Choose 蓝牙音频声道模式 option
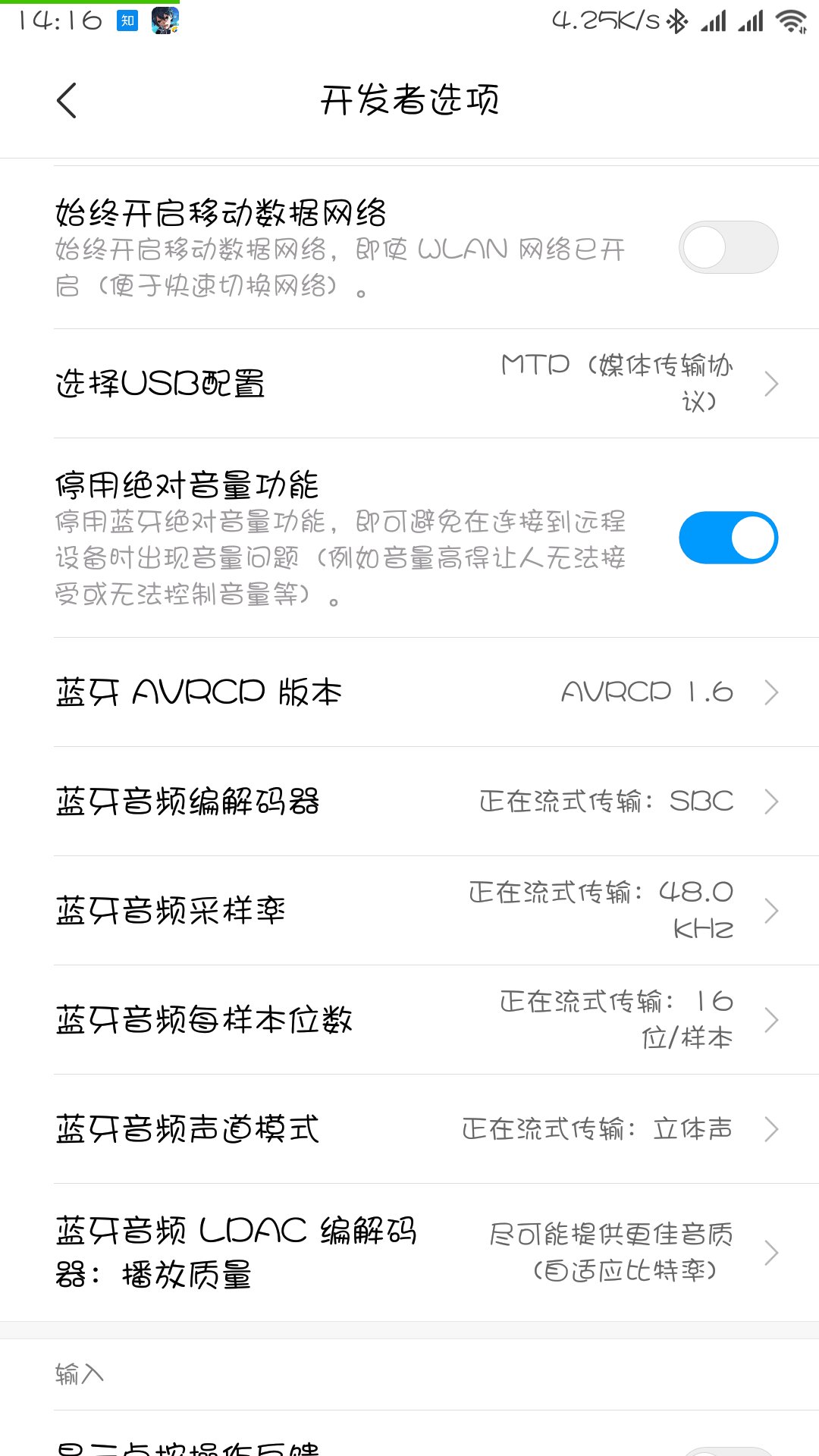819x1456 pixels. [x=409, y=1129]
